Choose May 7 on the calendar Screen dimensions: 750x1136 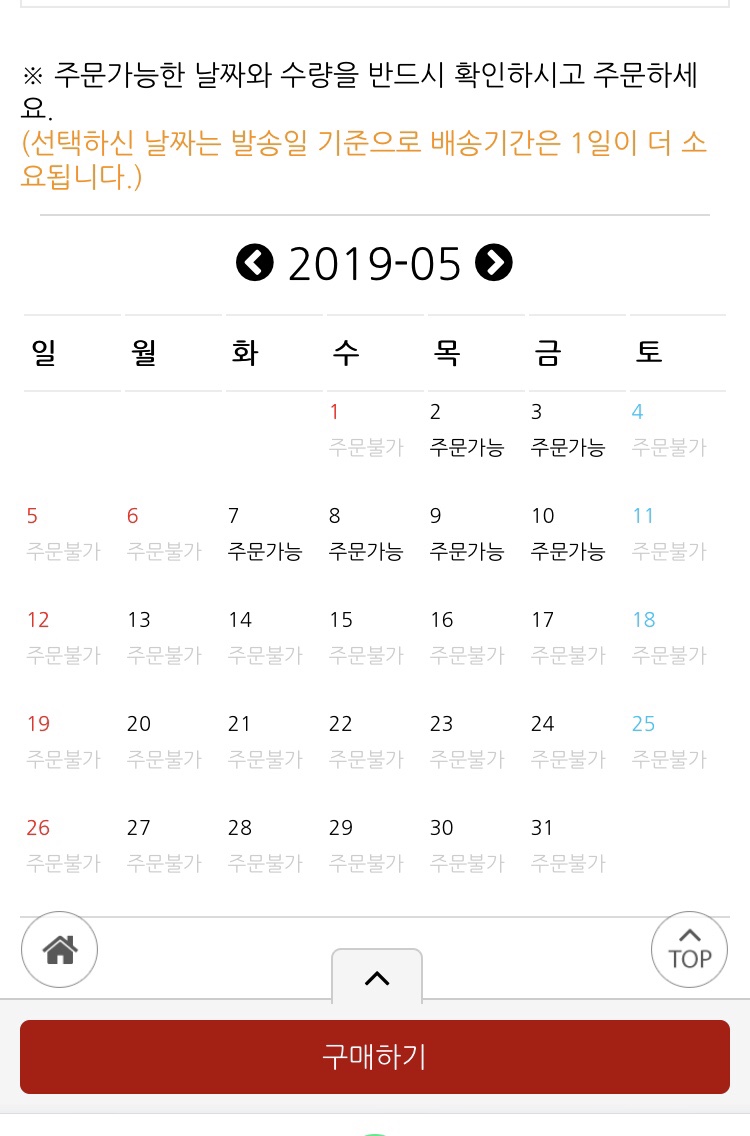[264, 535]
